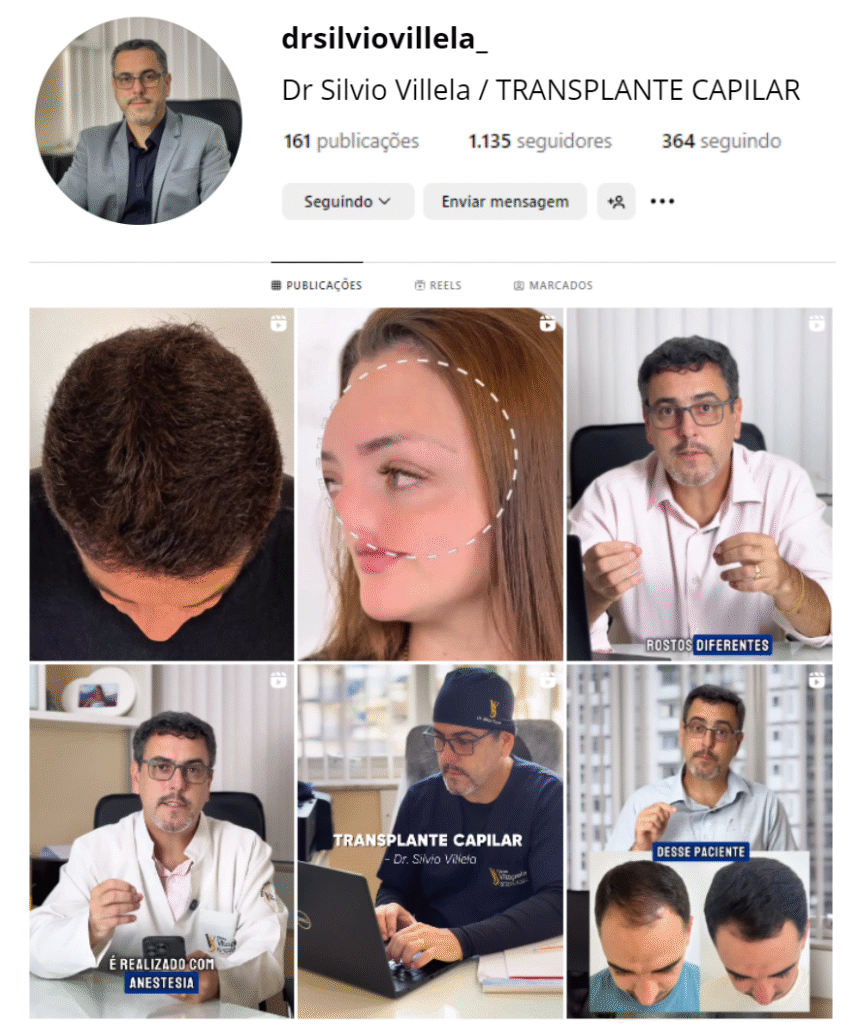Open suggested accounts icon button
Viewport: 863px width, 1024px height.
click(x=616, y=201)
